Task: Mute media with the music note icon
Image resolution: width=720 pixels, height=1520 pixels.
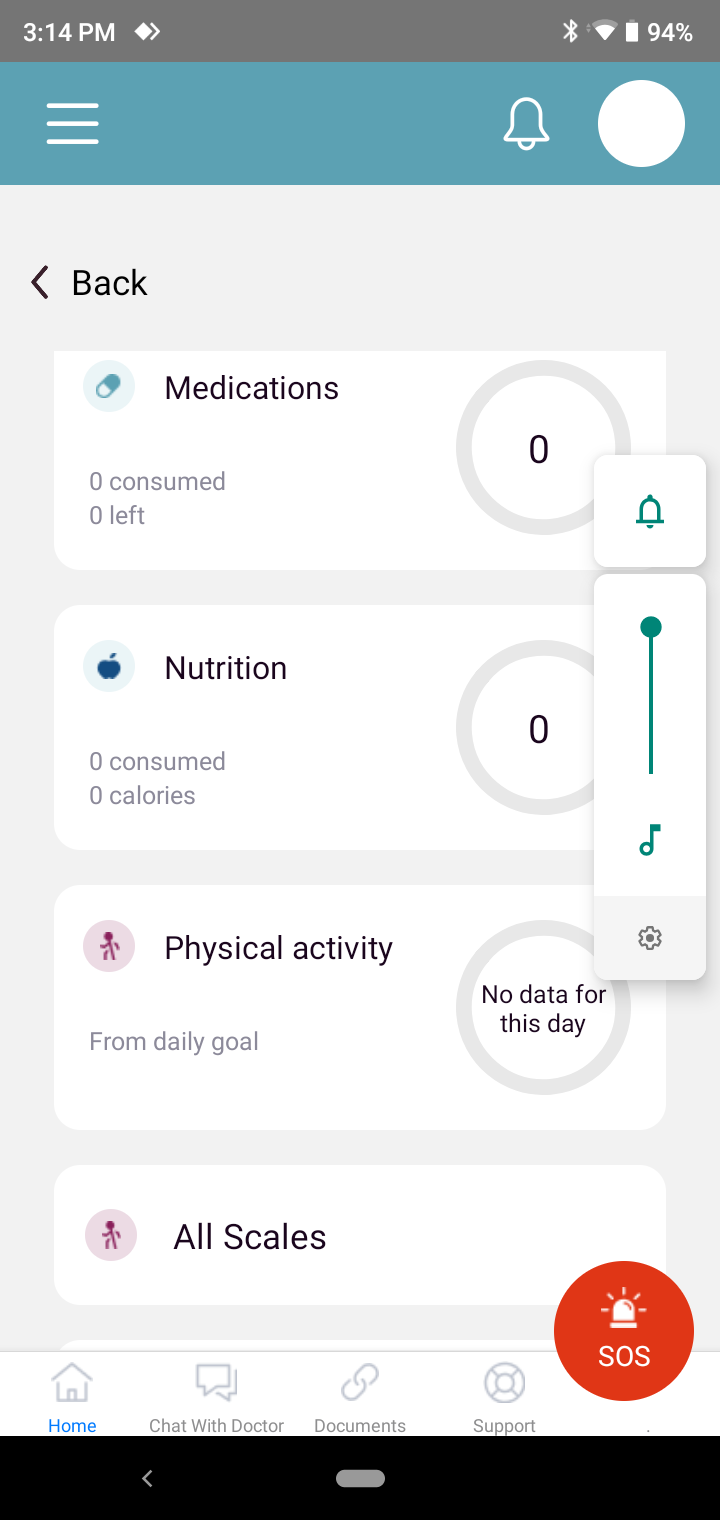Action: 650,840
